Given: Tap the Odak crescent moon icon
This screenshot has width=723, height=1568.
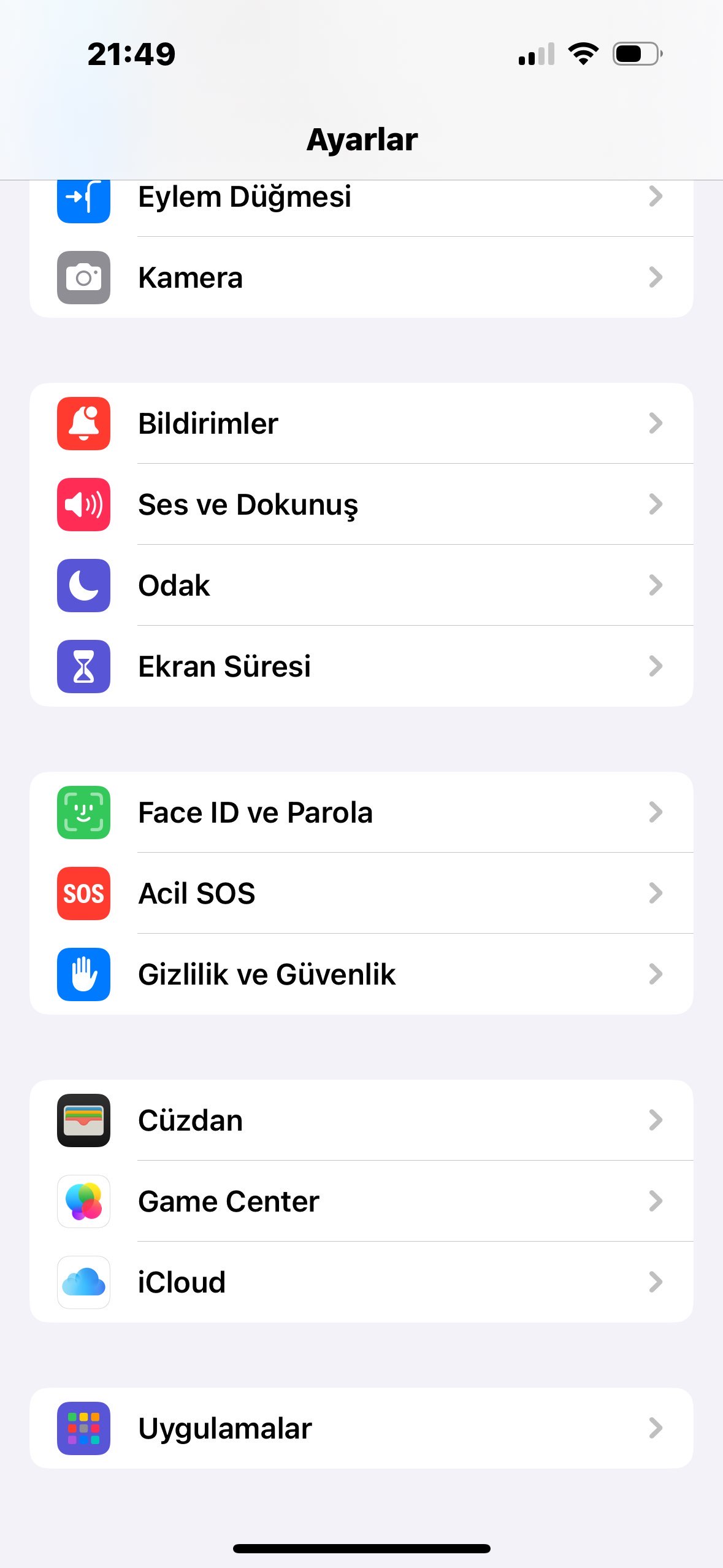Looking at the screenshot, I should pos(83,585).
